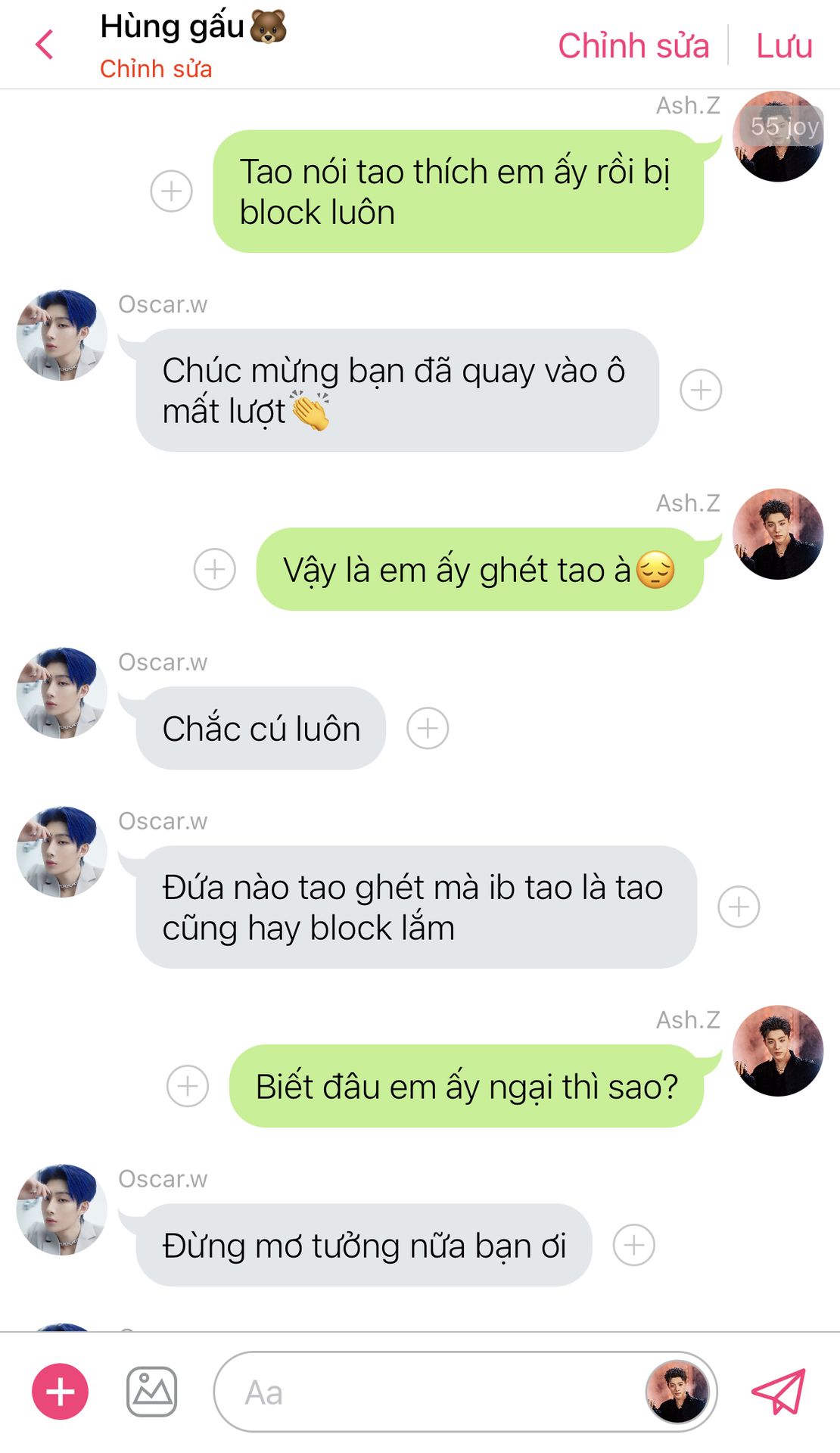Viewport: 840px width, 1453px height.
Task: Open the pink plus add menu
Action: 61,1392
